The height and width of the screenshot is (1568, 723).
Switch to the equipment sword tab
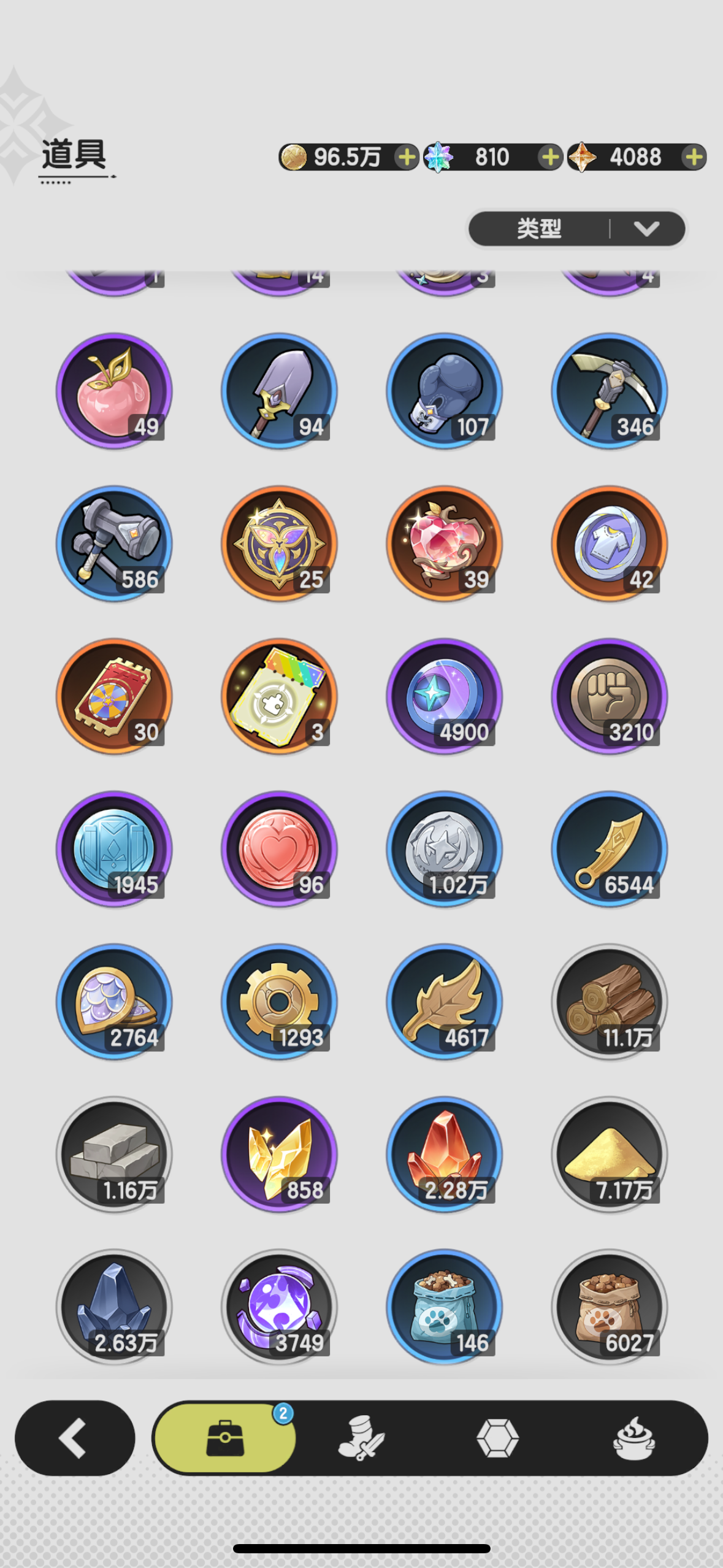point(361,1437)
